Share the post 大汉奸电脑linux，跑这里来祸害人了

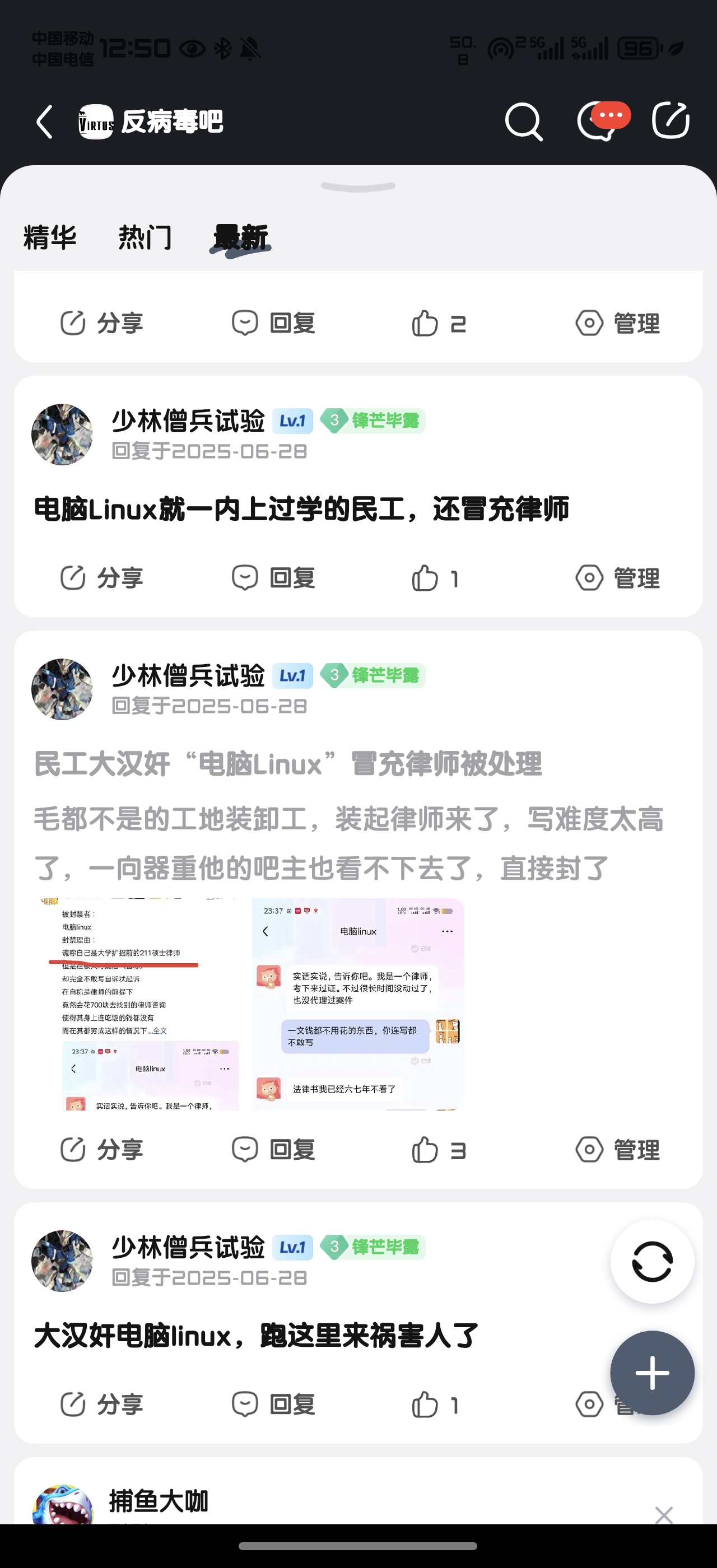(101, 1404)
